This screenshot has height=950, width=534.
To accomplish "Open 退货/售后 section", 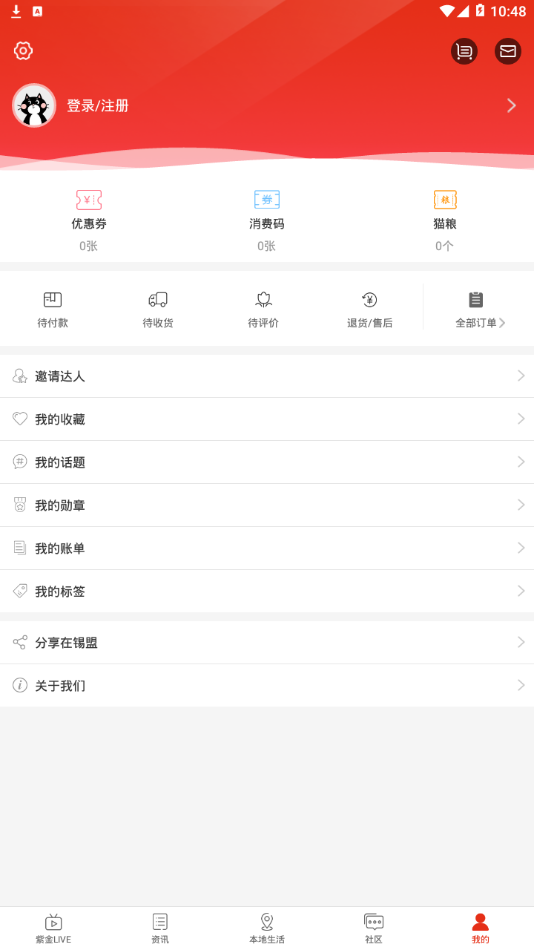I will coord(370,310).
